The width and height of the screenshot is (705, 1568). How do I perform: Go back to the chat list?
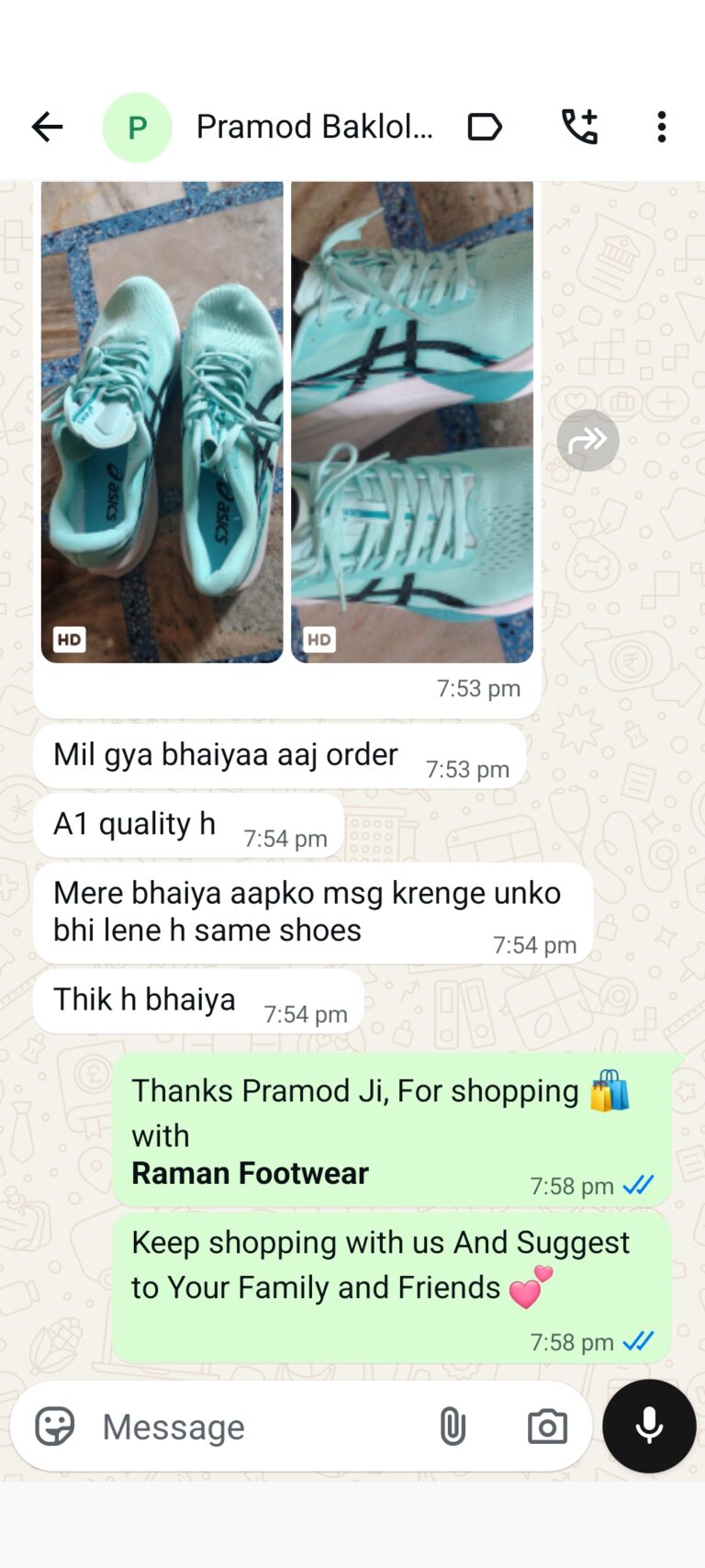pos(48,127)
